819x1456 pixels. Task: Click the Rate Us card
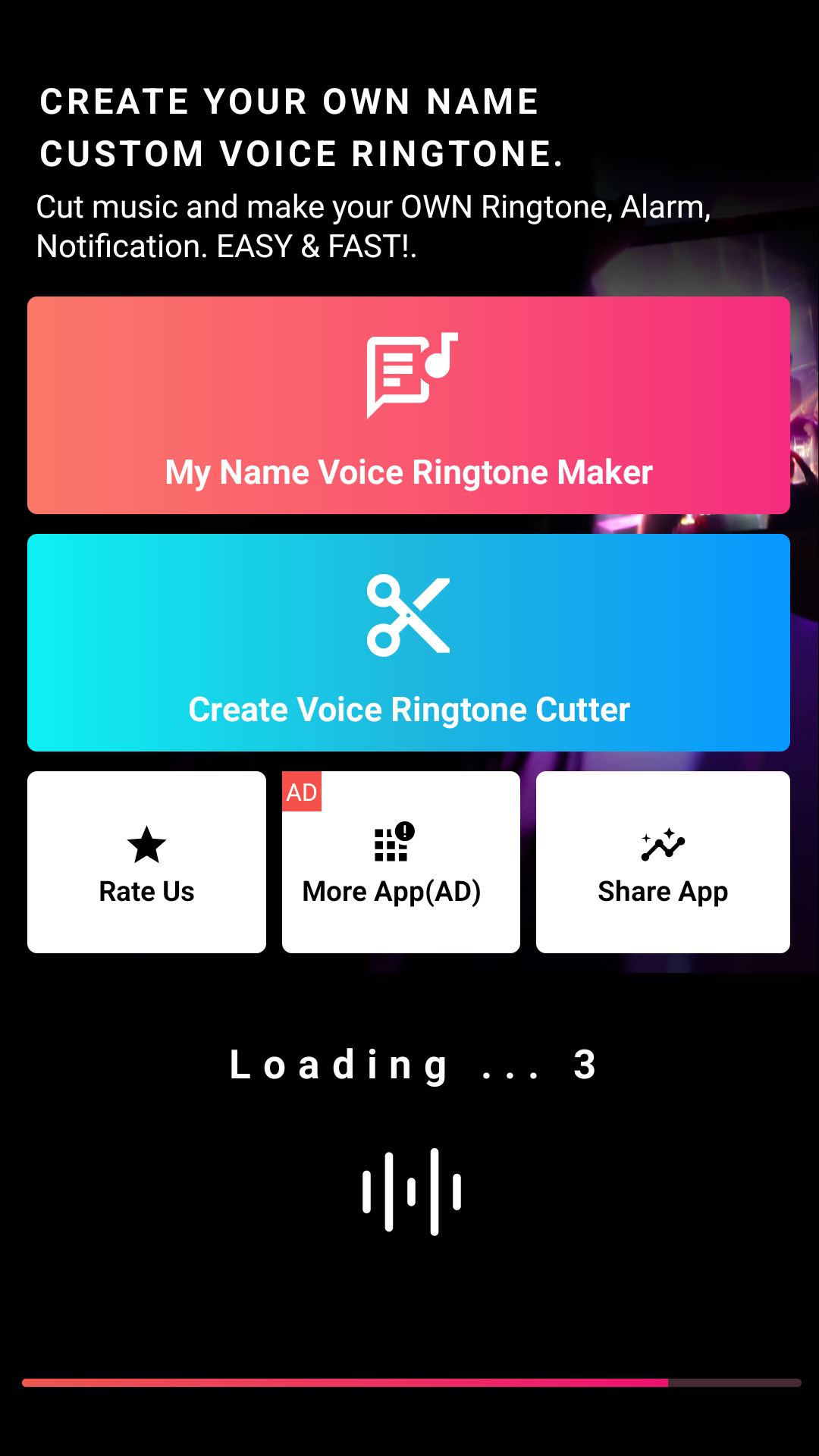(146, 862)
